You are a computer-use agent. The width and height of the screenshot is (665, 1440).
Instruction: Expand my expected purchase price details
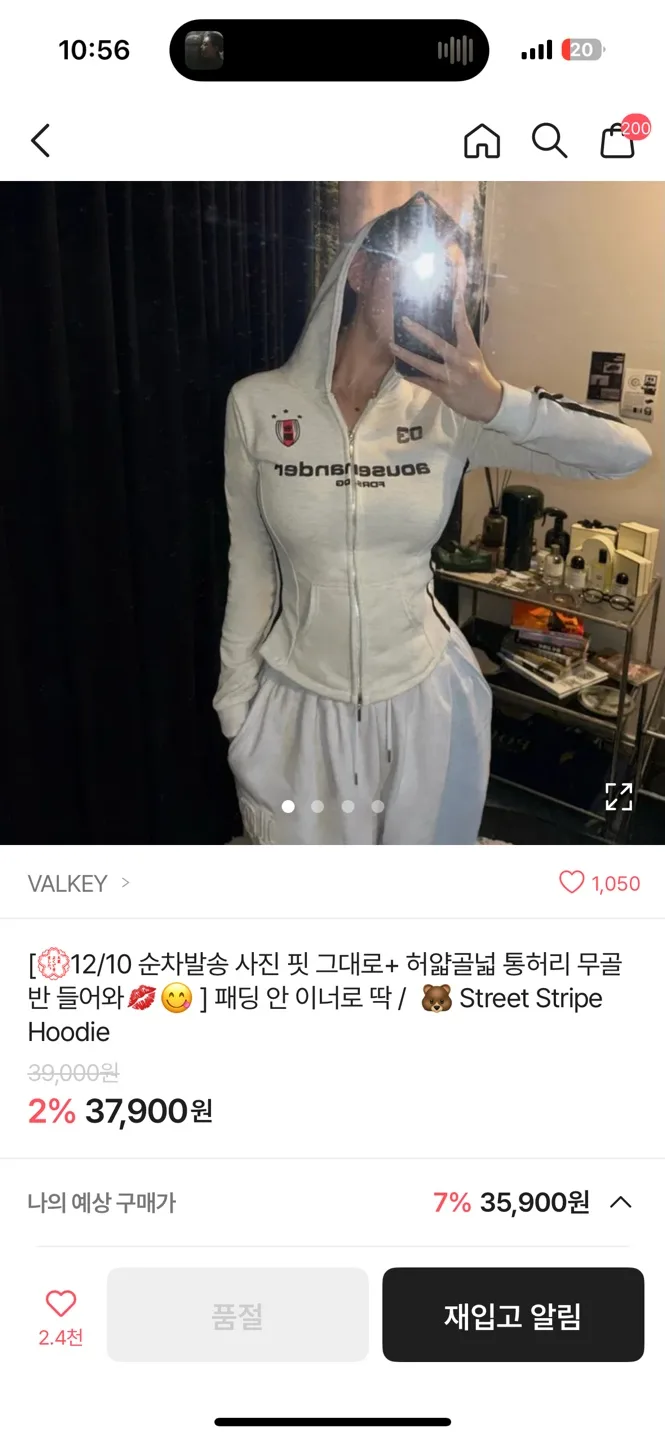pyautogui.click(x=620, y=1202)
